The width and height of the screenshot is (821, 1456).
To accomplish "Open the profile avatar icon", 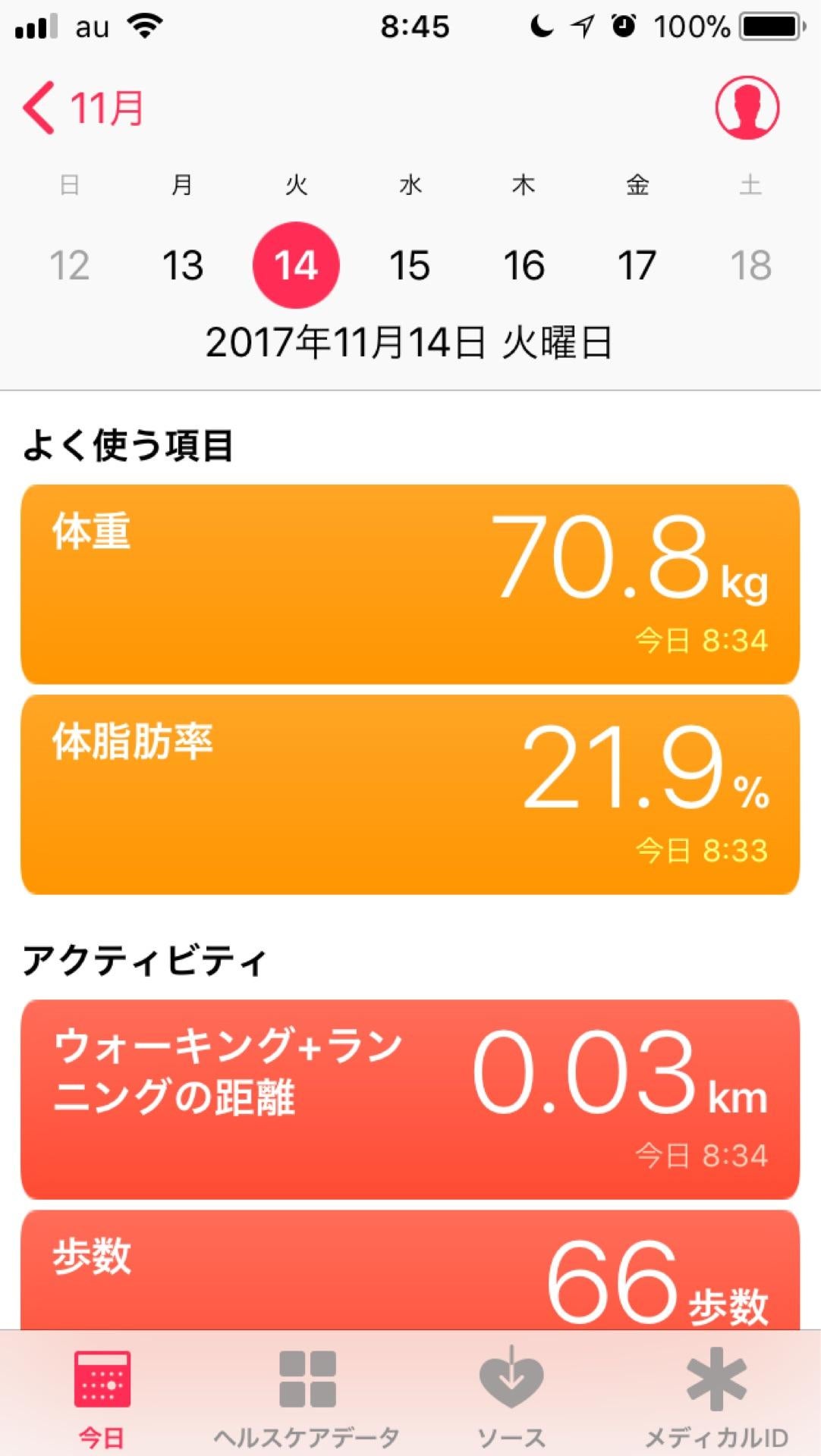I will pyautogui.click(x=747, y=108).
